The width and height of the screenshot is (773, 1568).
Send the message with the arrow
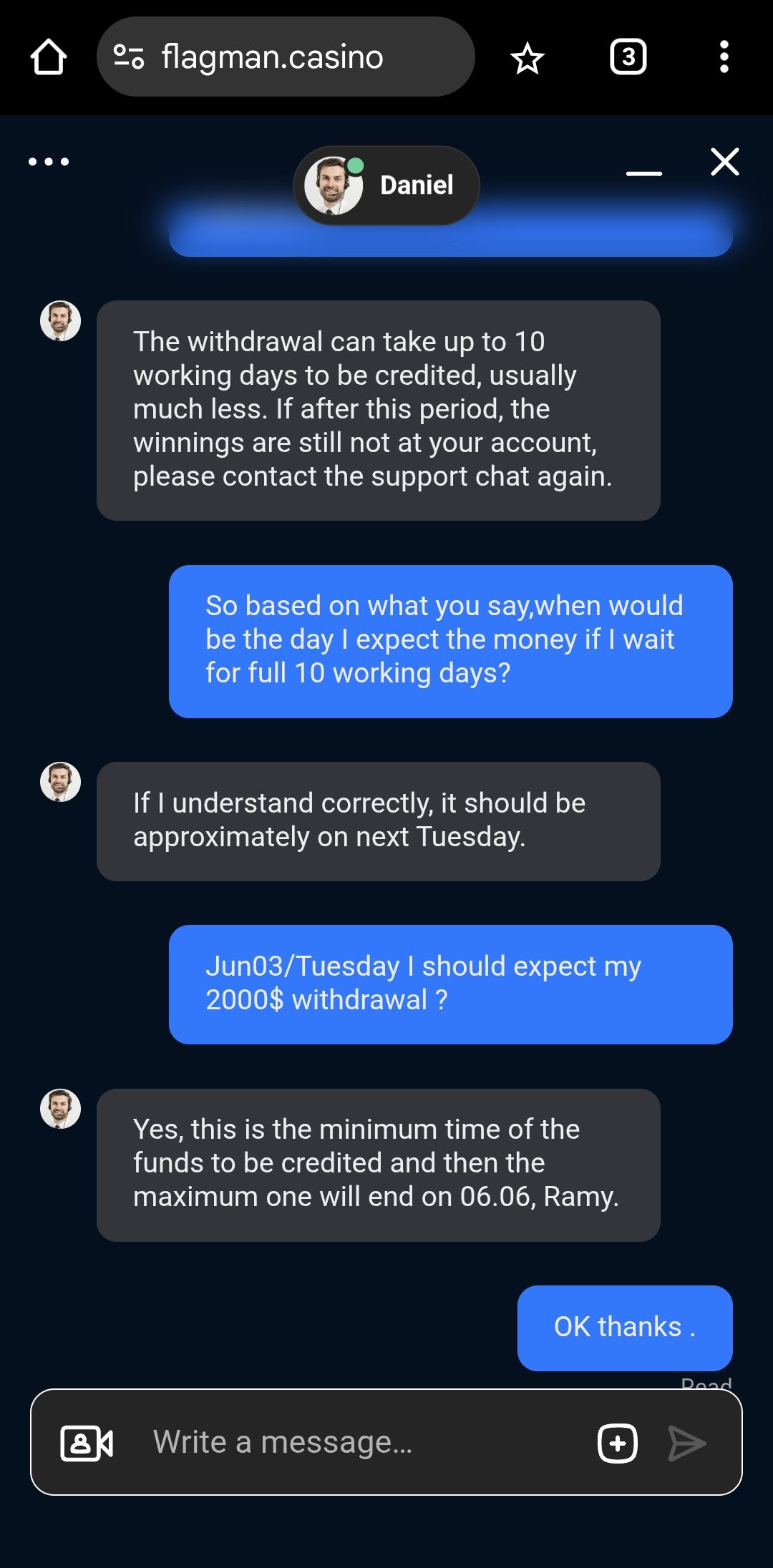(687, 1443)
